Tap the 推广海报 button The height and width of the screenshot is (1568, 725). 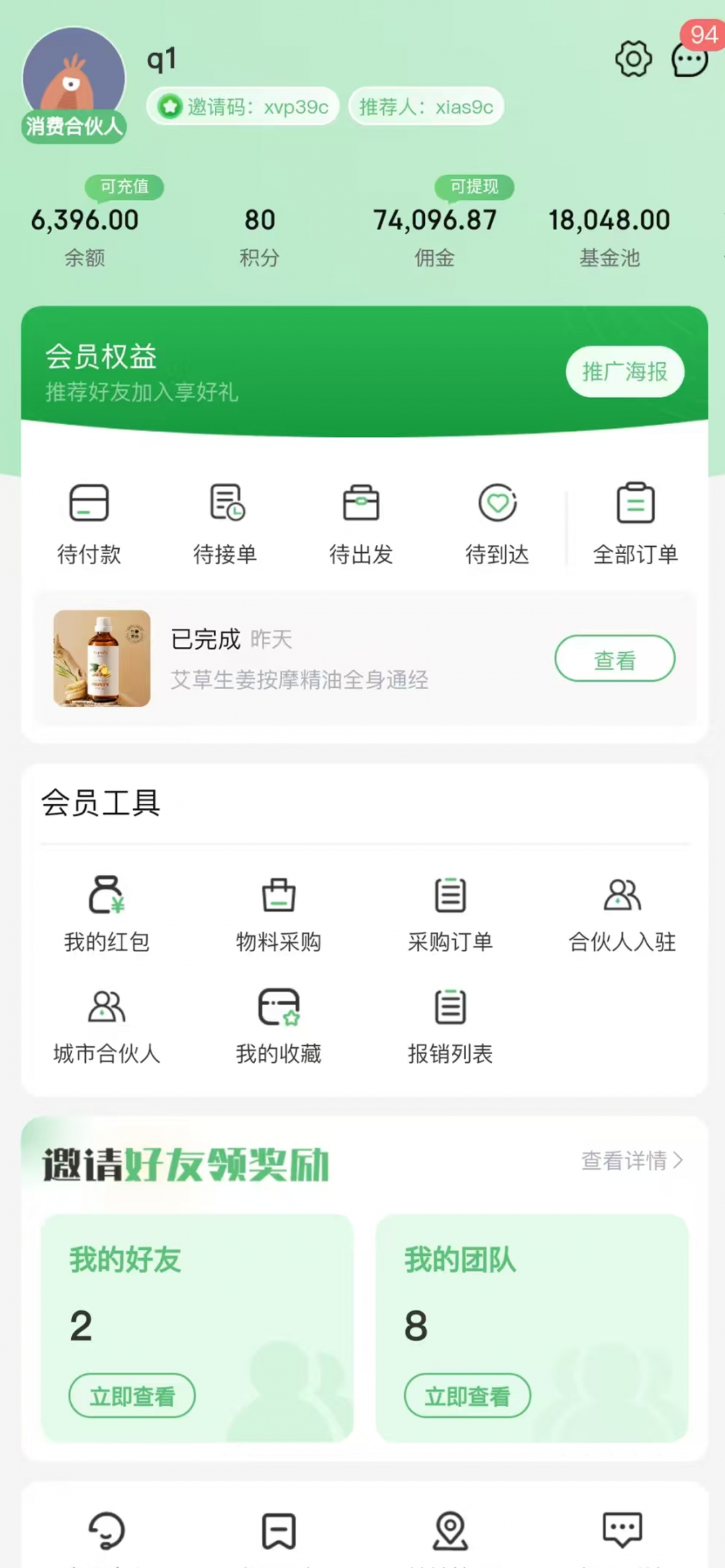[624, 372]
